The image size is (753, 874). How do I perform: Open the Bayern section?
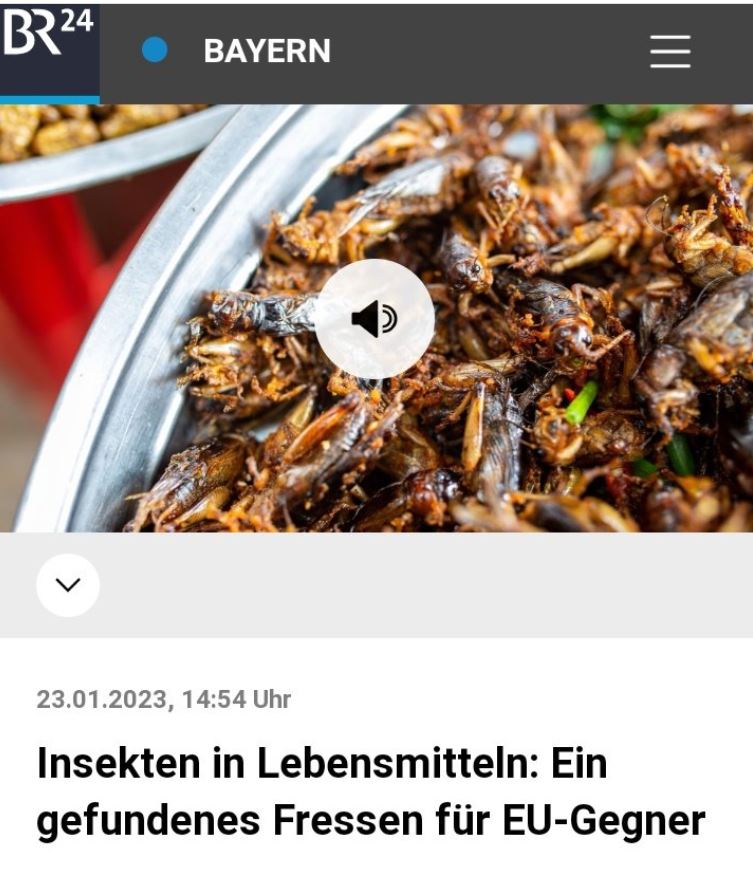[x=266, y=51]
